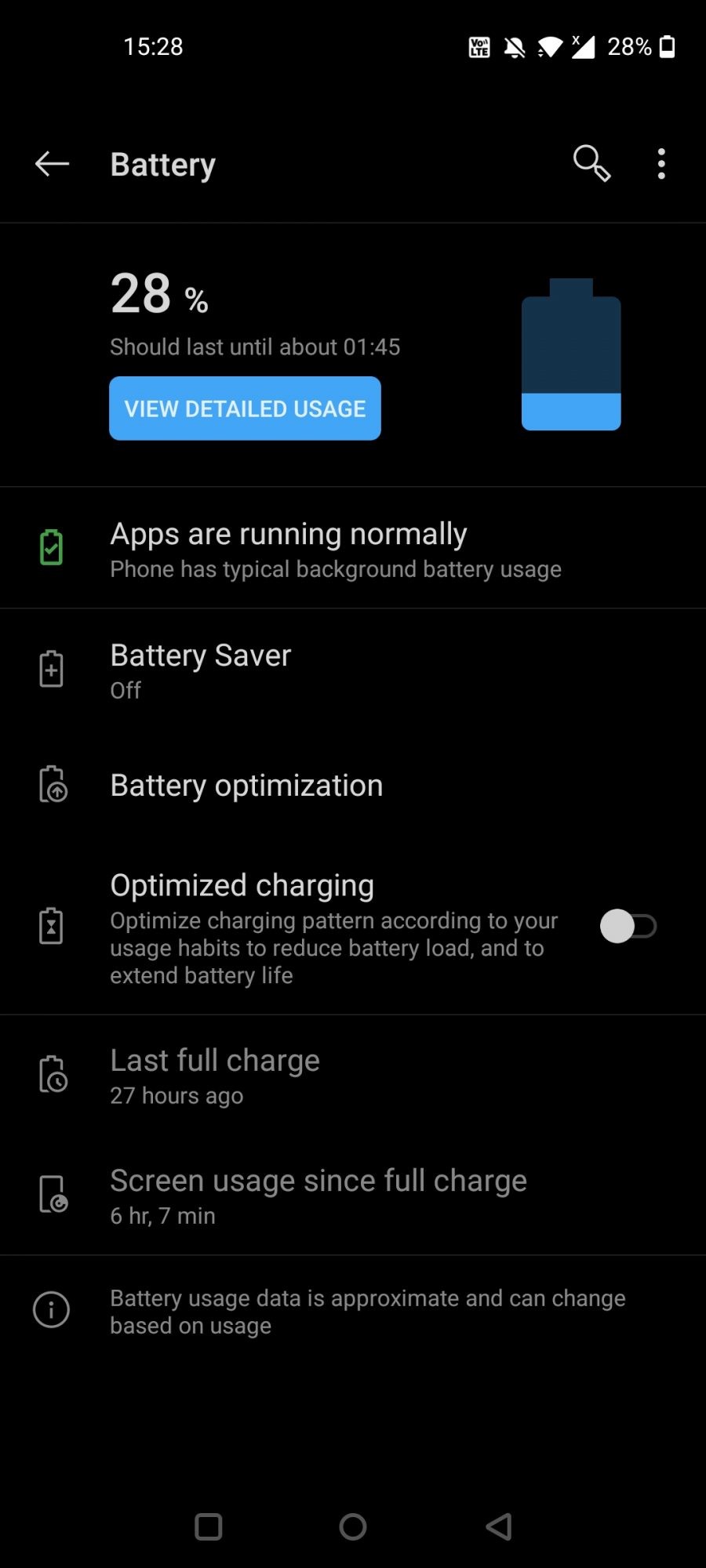Go back from Battery settings

[52, 164]
